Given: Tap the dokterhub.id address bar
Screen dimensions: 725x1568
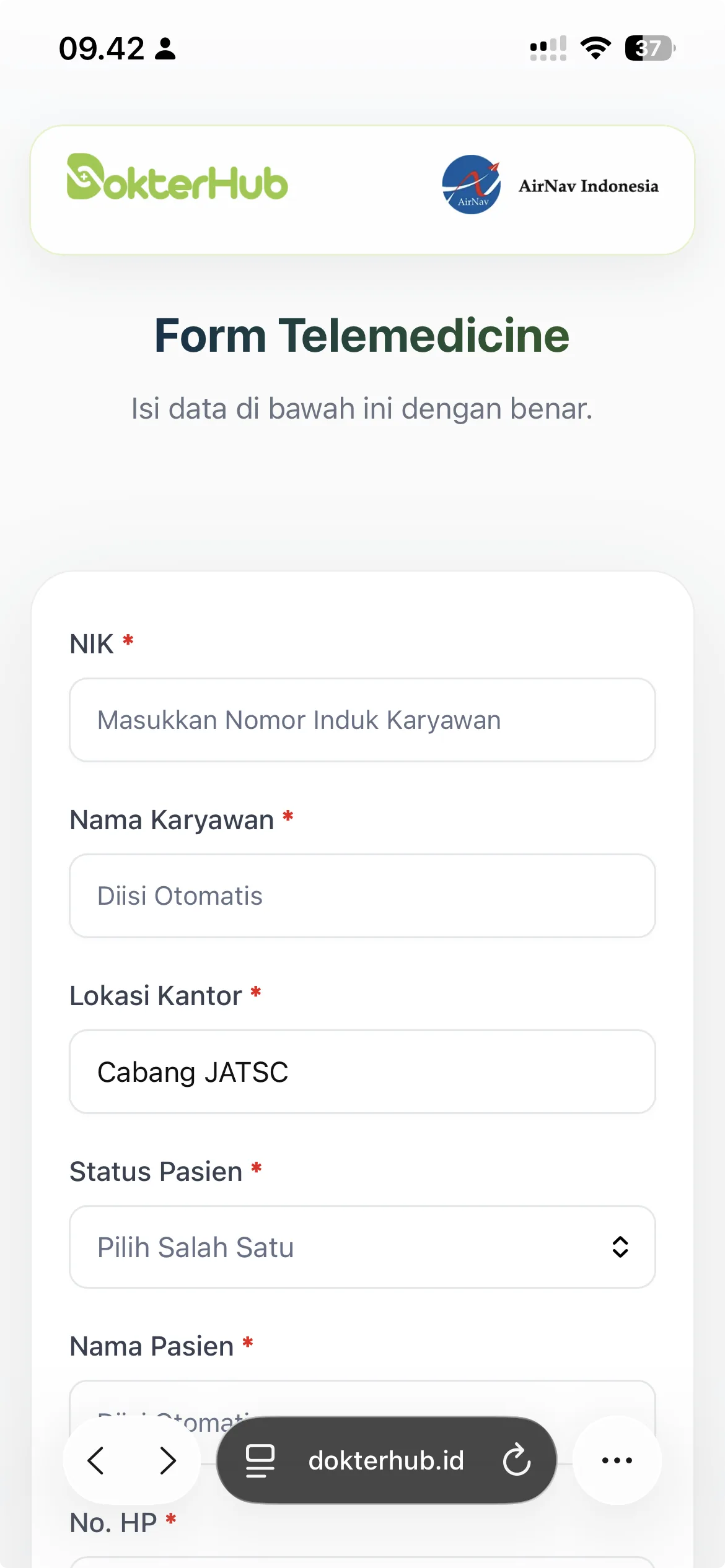Looking at the screenshot, I should 386,1461.
